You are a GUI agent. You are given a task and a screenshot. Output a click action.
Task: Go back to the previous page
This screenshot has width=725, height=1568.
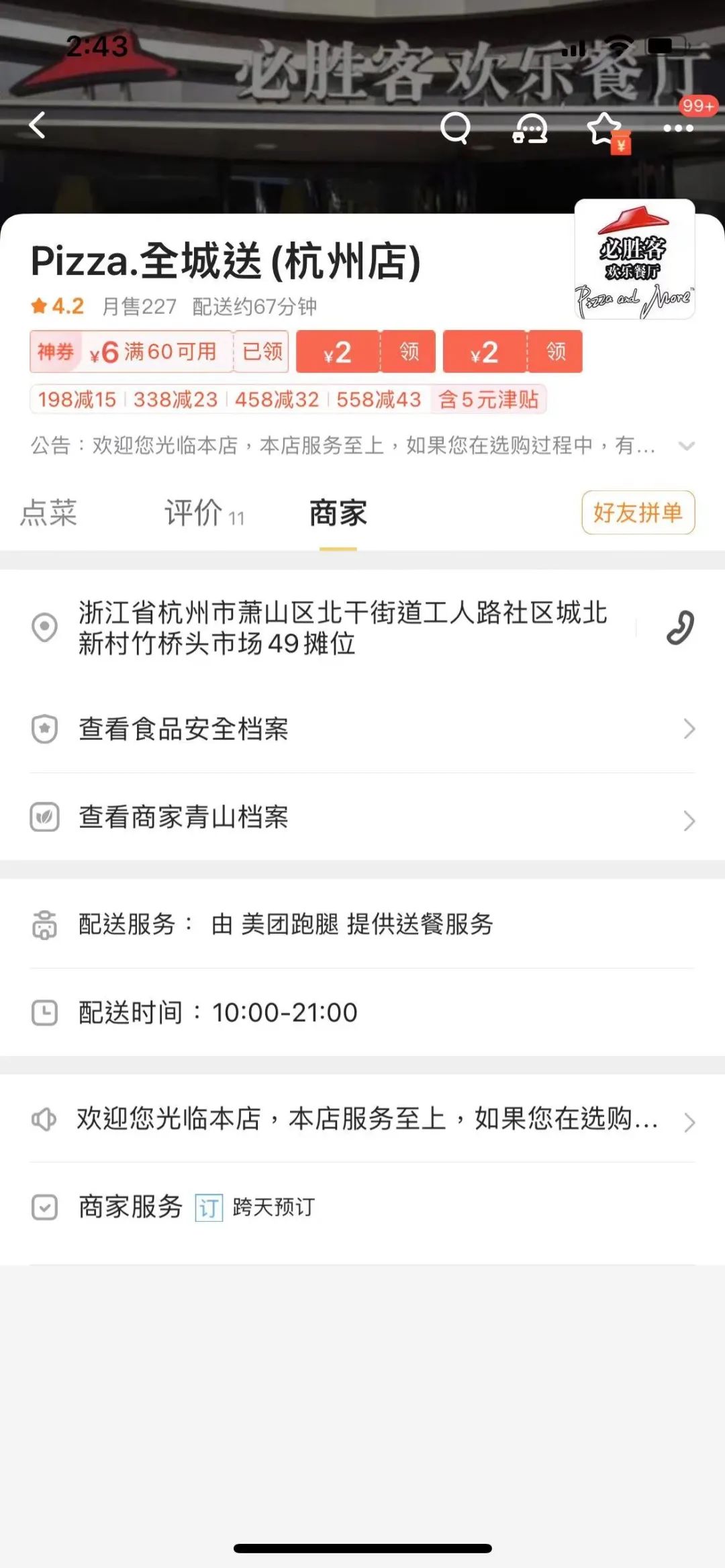point(38,125)
